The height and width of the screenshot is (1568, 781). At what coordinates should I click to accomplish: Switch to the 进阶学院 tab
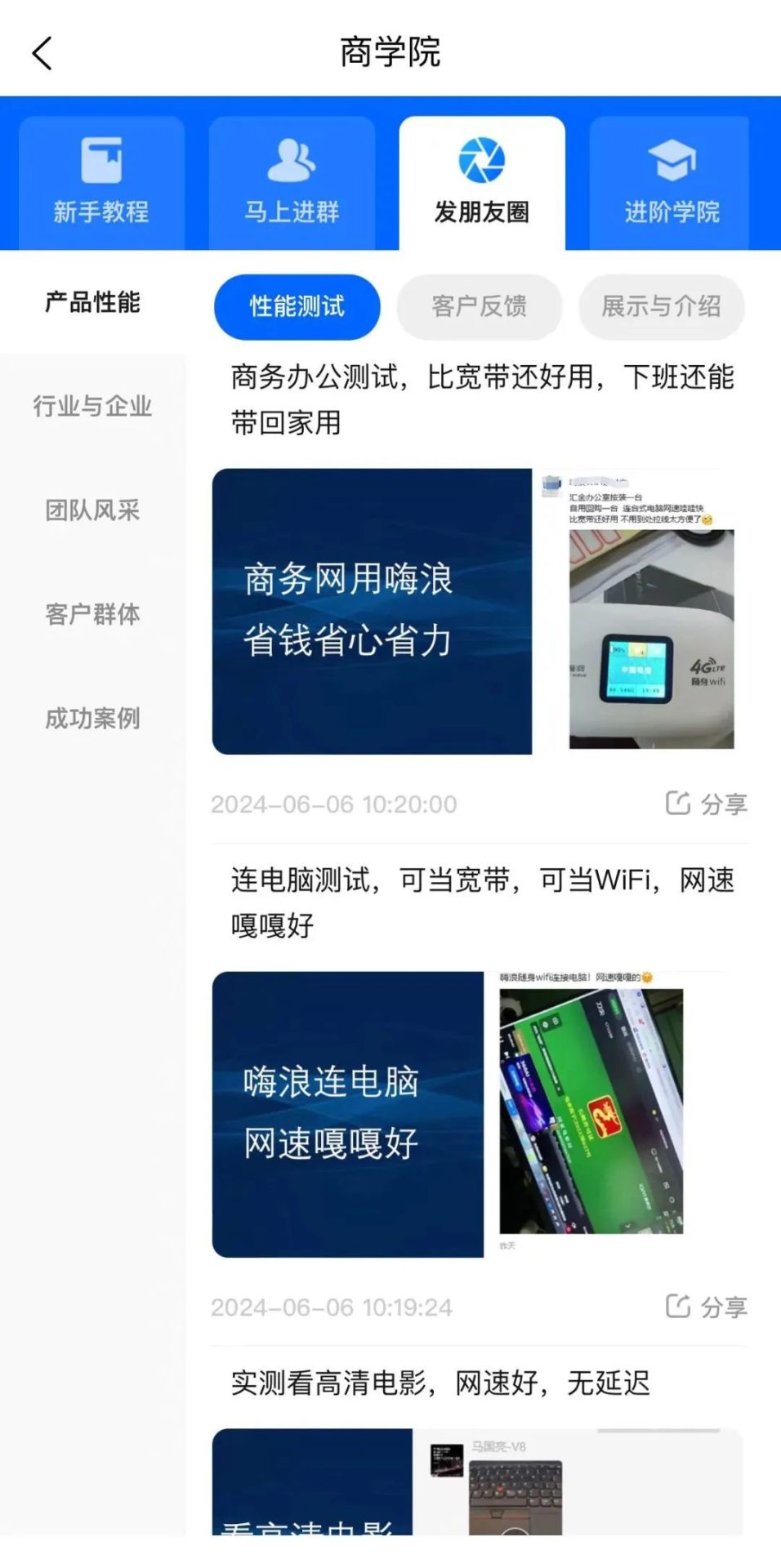click(672, 183)
